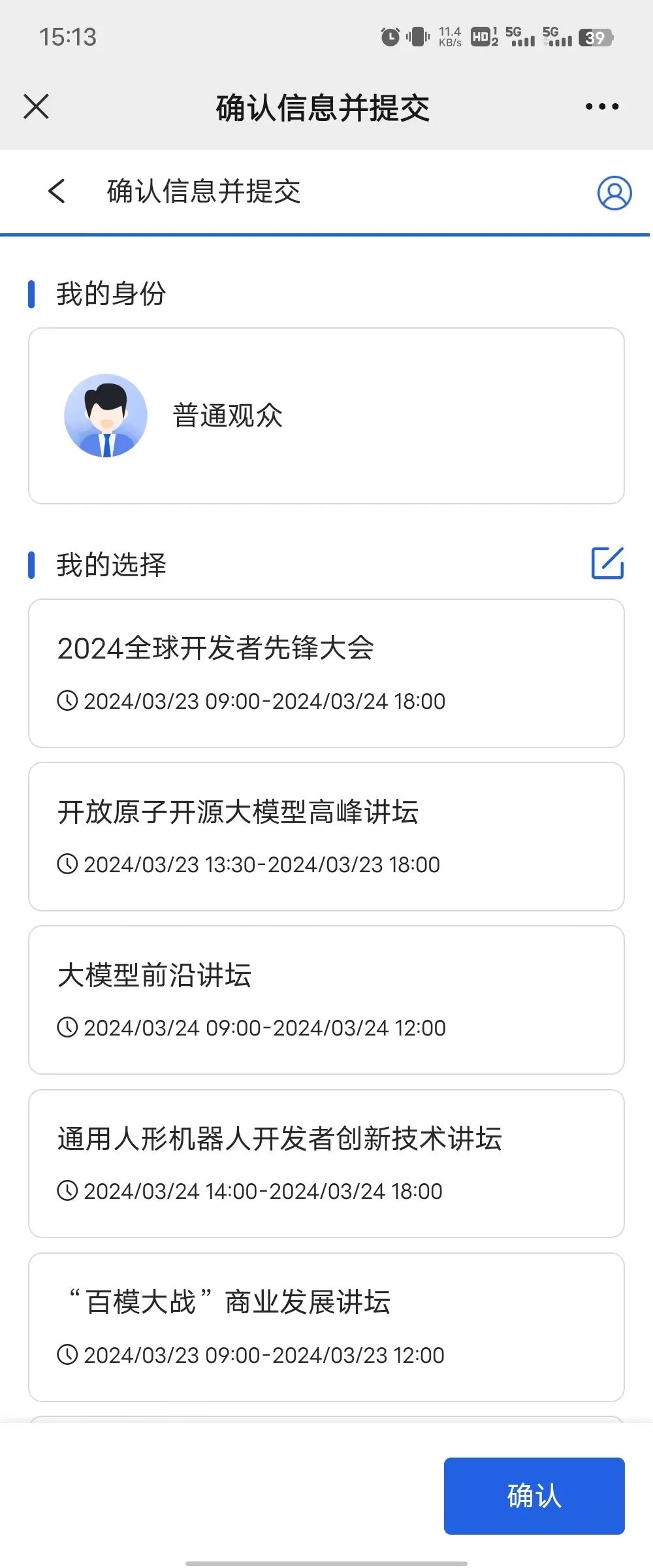Tap the clock icon of "百模大战"商业发展讲坛
This screenshot has height=1568, width=653.
[x=66, y=1354]
